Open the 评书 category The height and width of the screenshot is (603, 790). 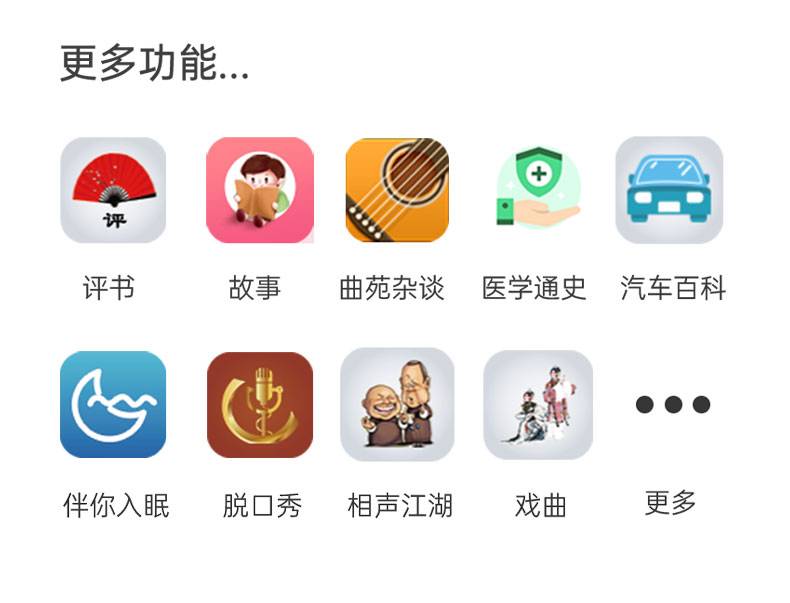[x=113, y=190]
